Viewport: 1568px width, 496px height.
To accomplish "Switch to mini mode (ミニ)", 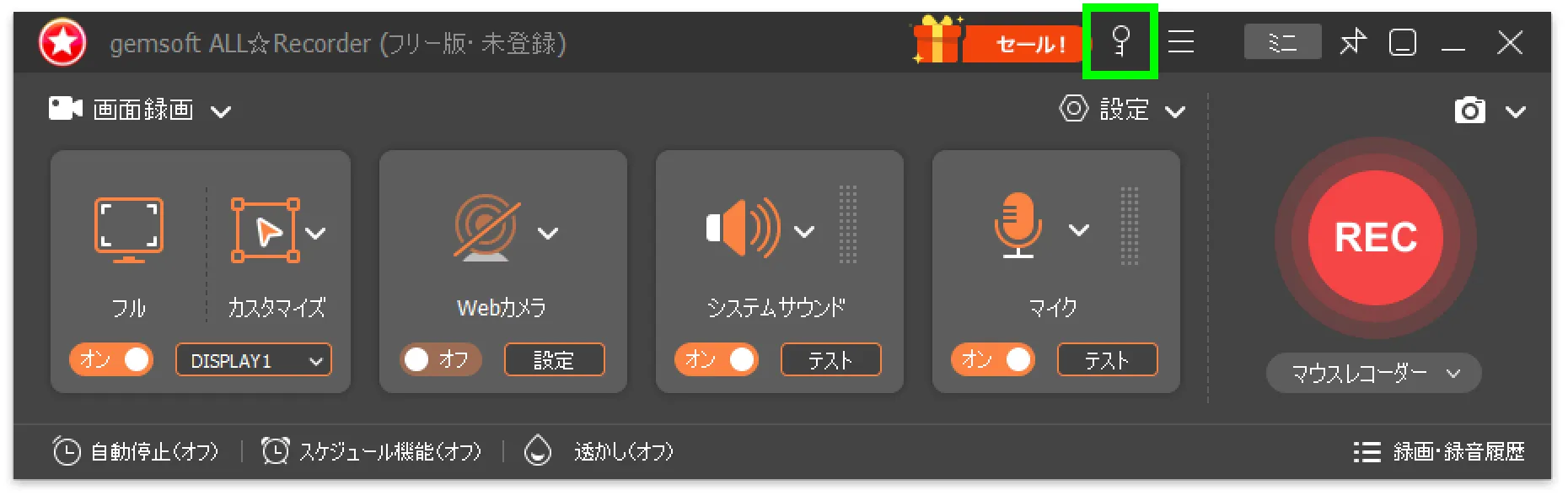I will pos(1282,42).
